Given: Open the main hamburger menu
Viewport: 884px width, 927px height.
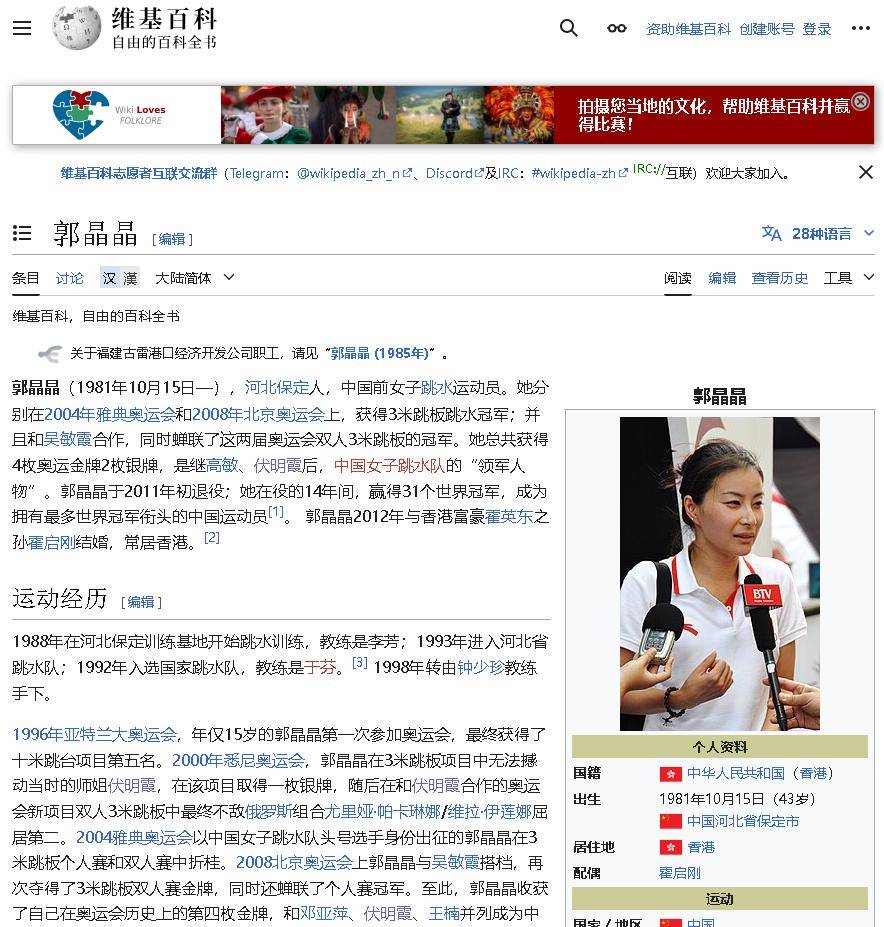Looking at the screenshot, I should [22, 28].
